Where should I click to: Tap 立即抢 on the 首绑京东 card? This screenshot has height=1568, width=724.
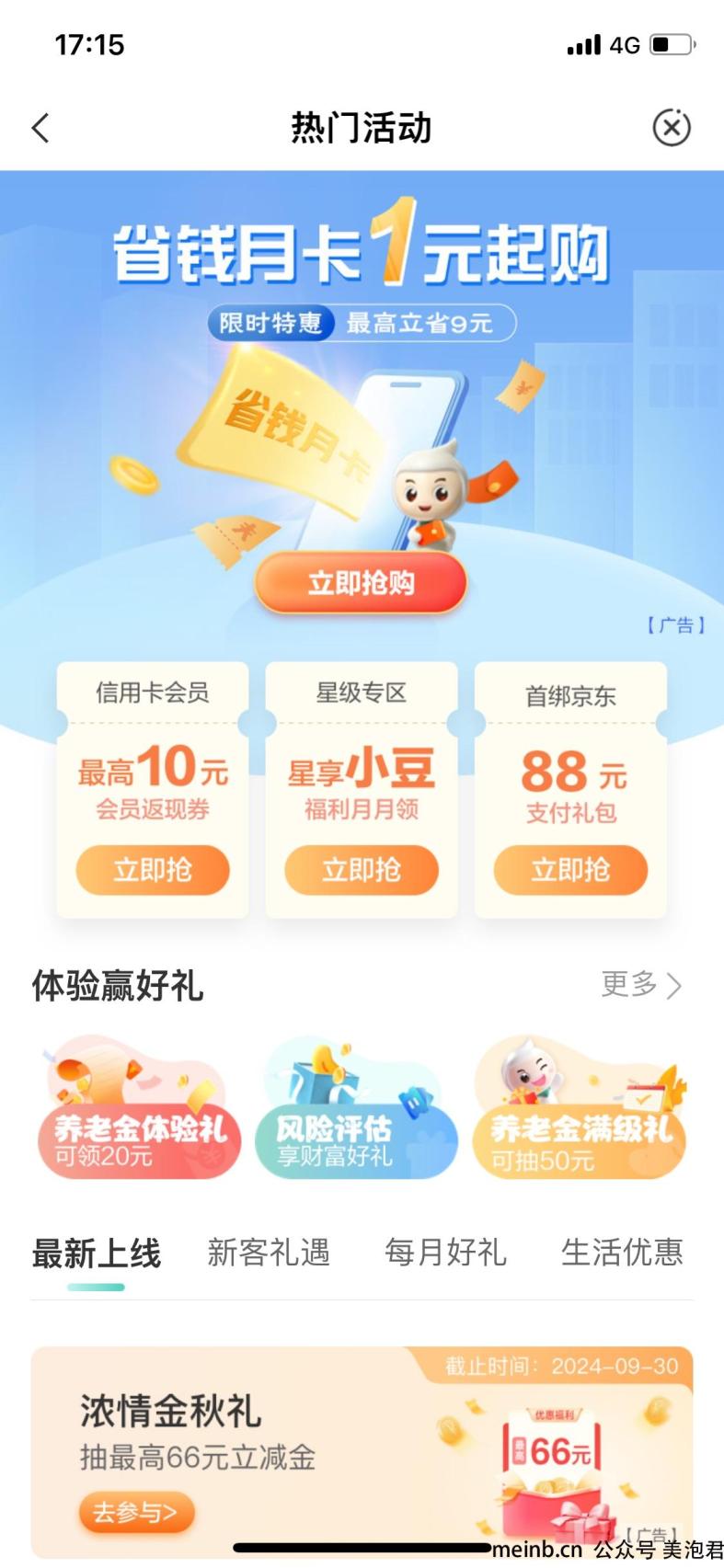coord(570,869)
